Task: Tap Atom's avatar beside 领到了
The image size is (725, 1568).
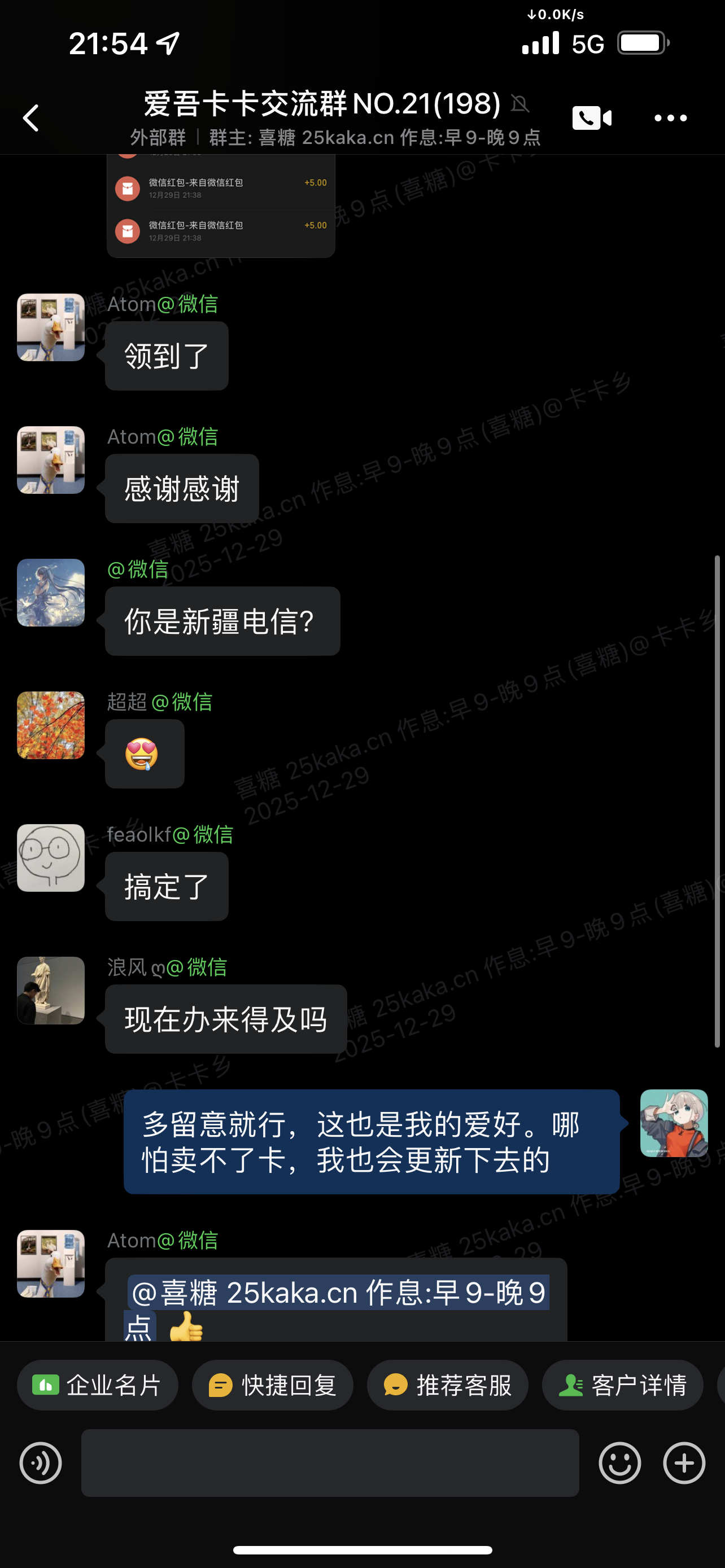Action: [50, 327]
